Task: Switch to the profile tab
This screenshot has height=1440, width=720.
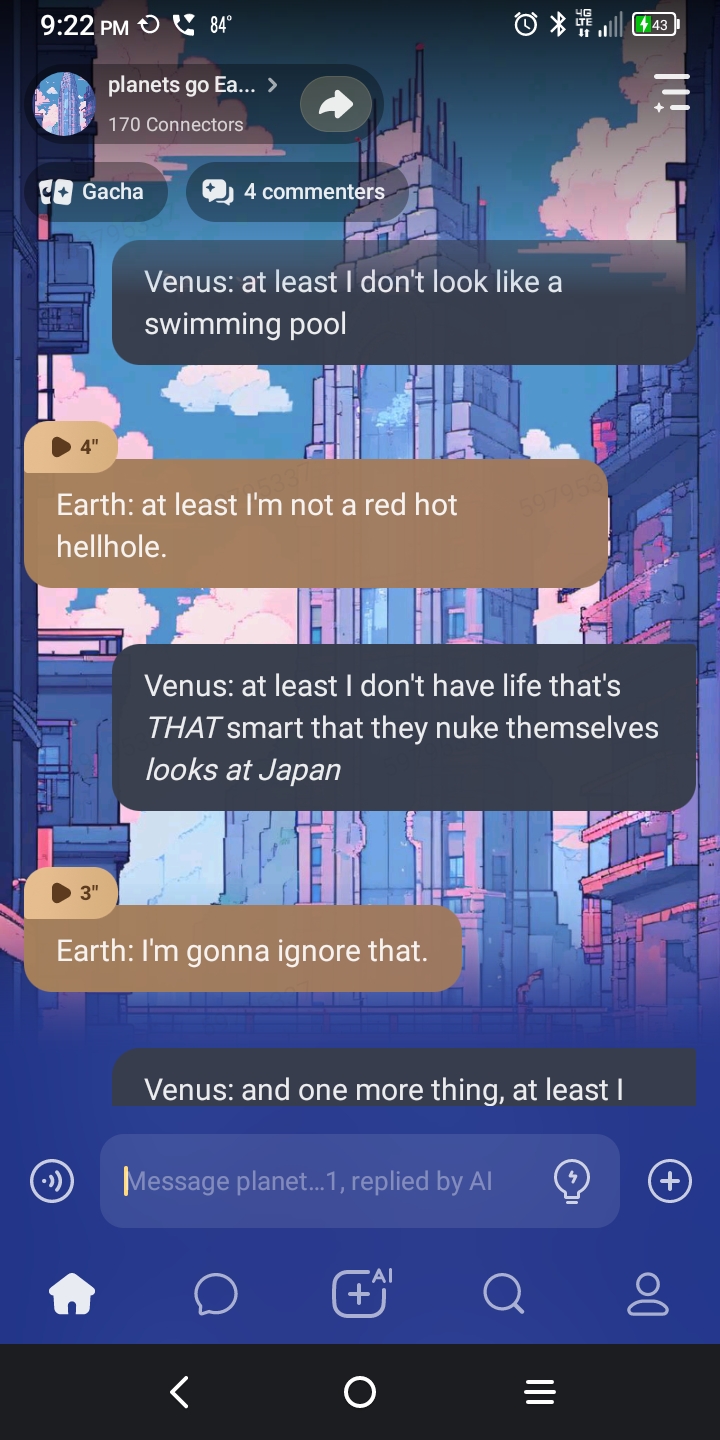Action: pyautogui.click(x=647, y=1295)
